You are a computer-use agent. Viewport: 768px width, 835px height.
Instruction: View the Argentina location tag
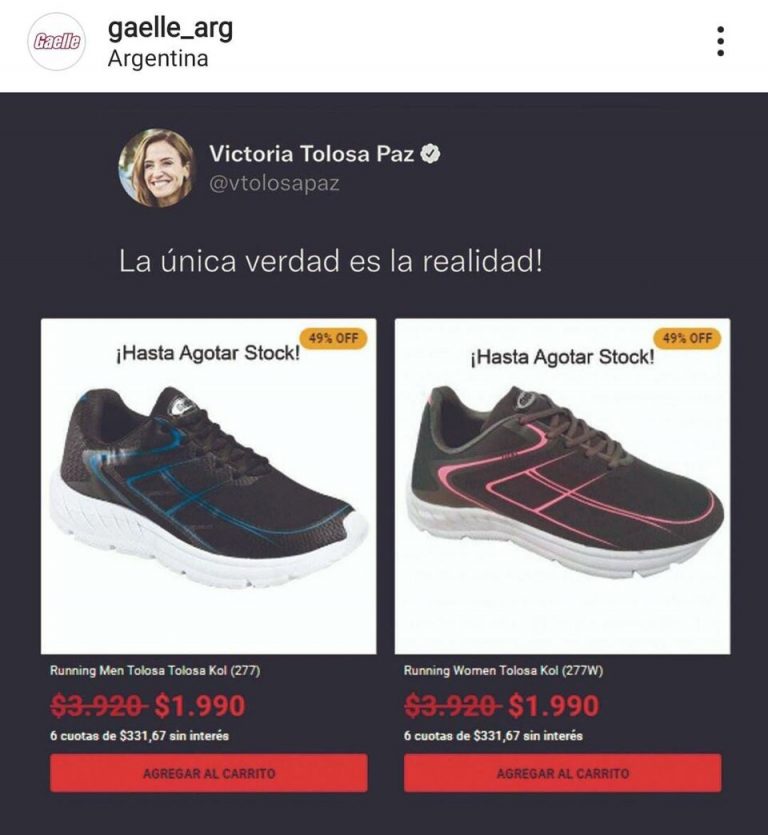[x=158, y=58]
